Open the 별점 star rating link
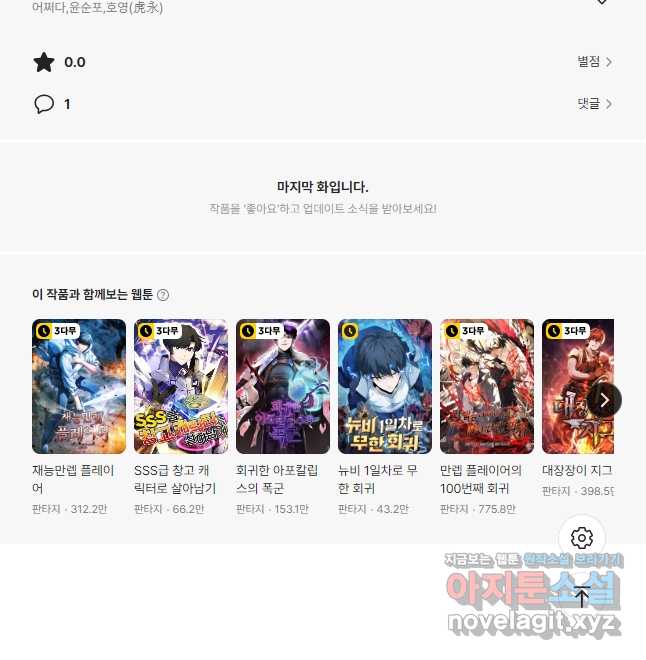 [594, 62]
